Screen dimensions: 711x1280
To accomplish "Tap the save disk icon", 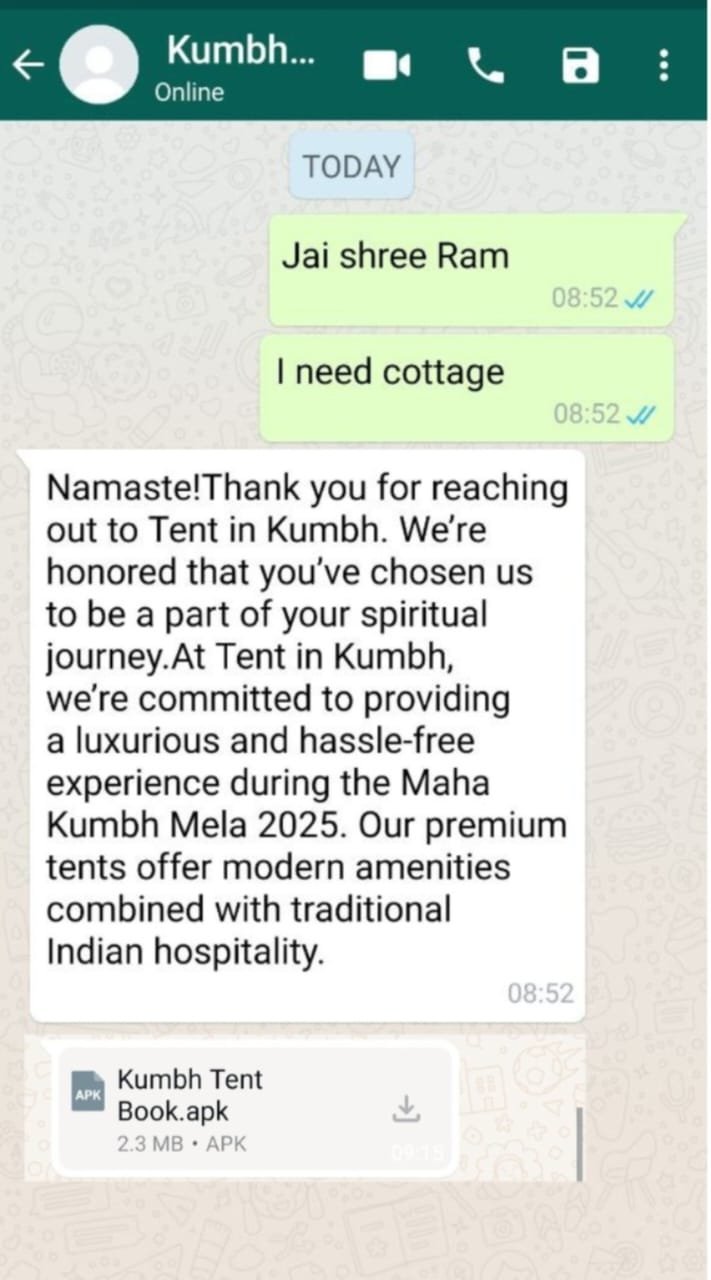I will click(x=581, y=67).
